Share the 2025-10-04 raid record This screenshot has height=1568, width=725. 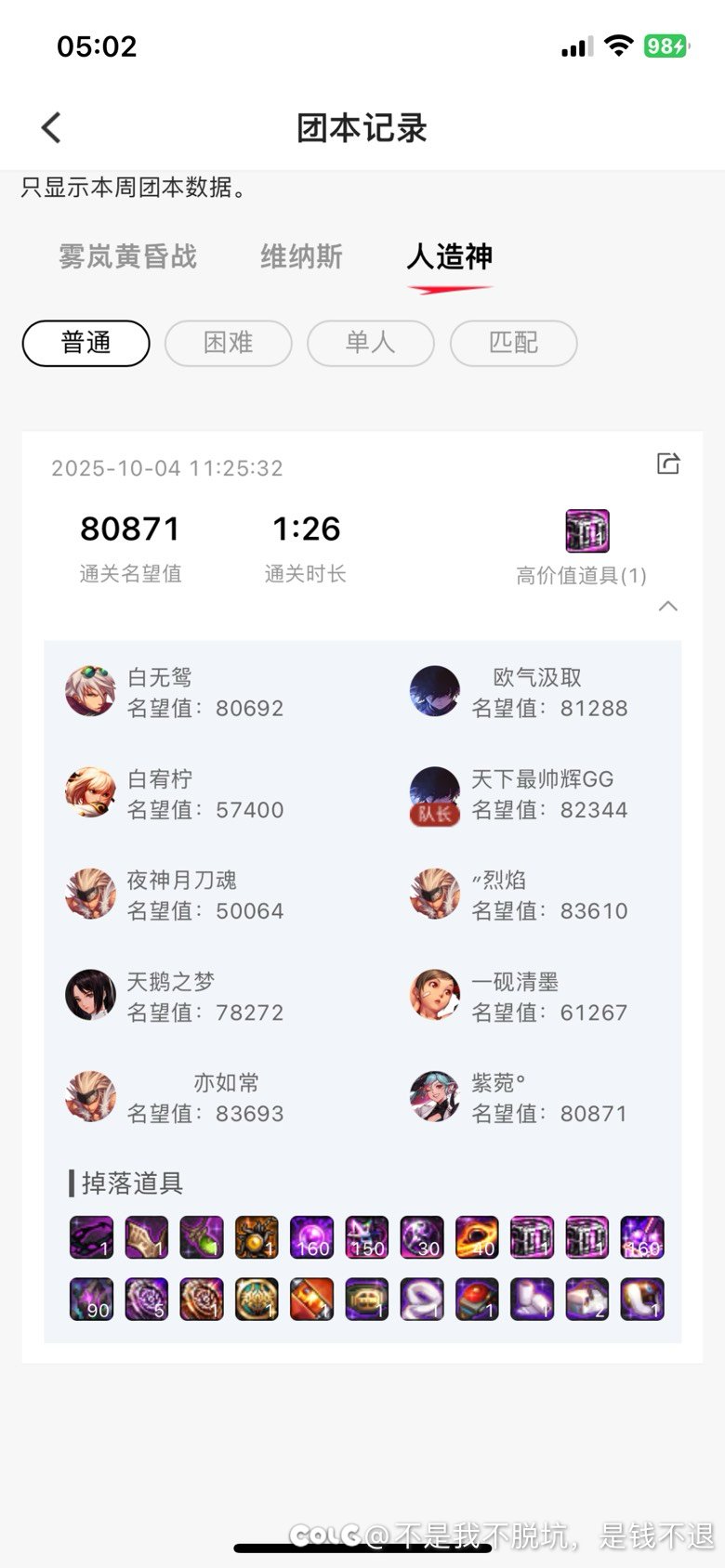[x=668, y=464]
